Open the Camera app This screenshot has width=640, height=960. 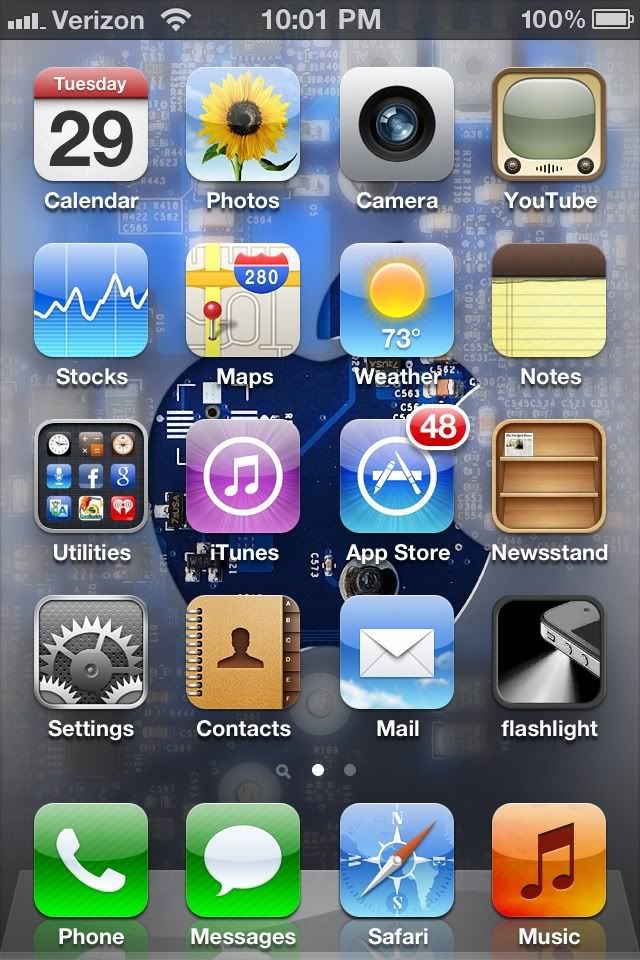click(397, 124)
